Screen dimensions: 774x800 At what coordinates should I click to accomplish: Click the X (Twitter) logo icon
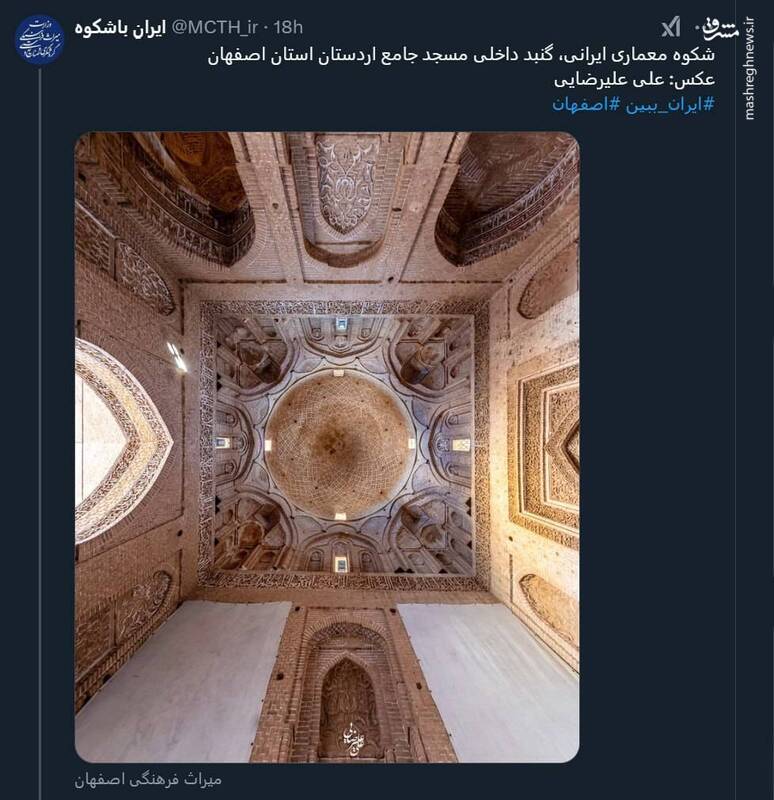pyautogui.click(x=670, y=26)
